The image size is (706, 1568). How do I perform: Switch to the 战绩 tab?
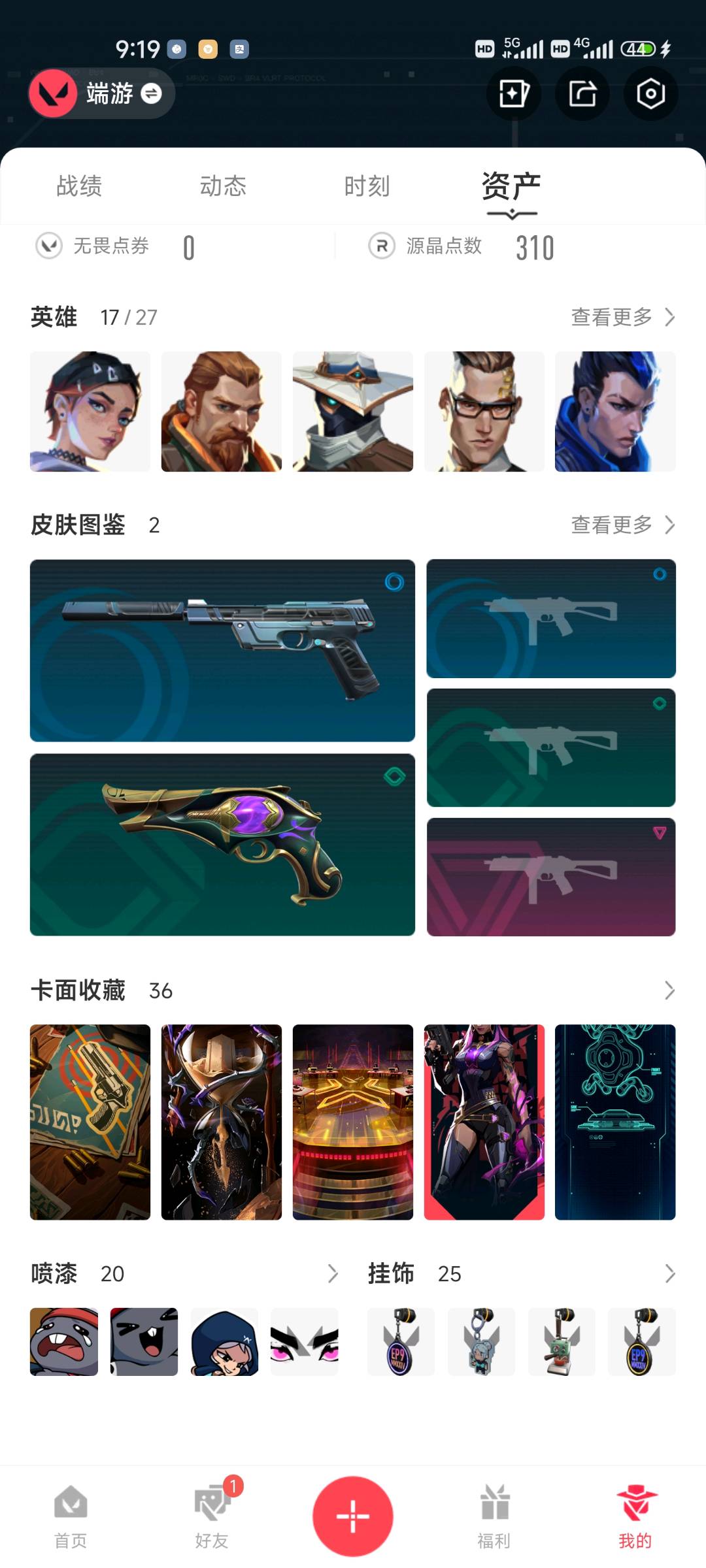(79, 186)
